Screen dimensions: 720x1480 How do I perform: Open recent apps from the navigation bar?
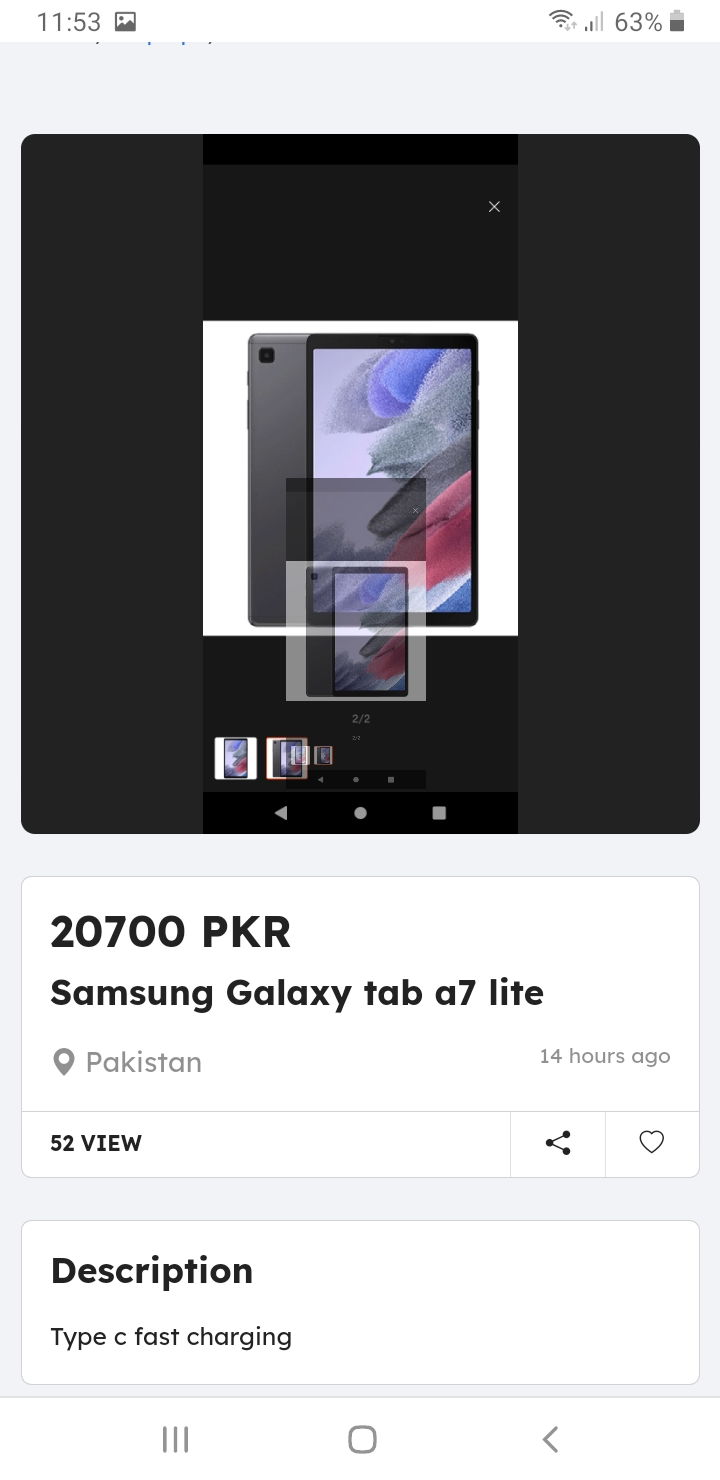175,1439
